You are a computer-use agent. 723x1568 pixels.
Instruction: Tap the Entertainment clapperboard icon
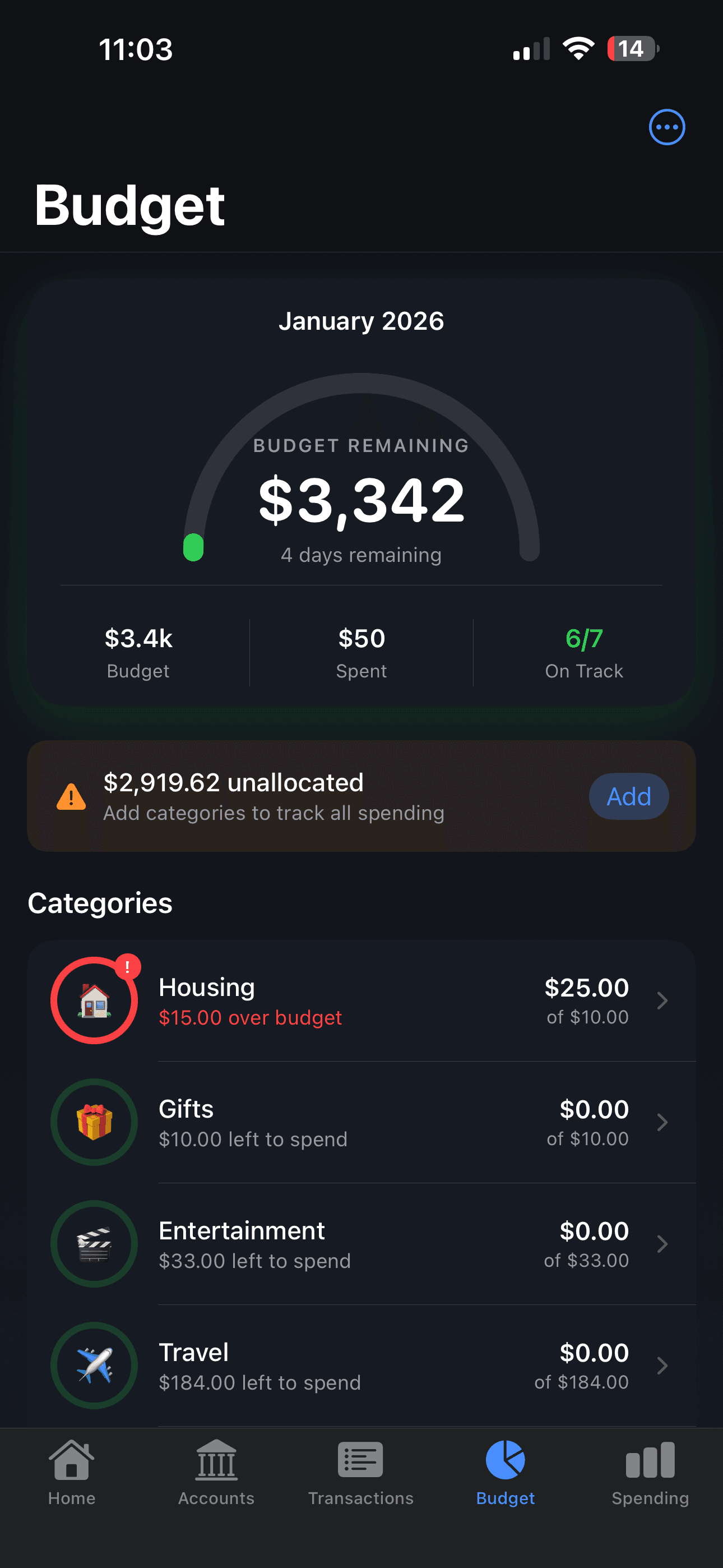coord(94,1243)
